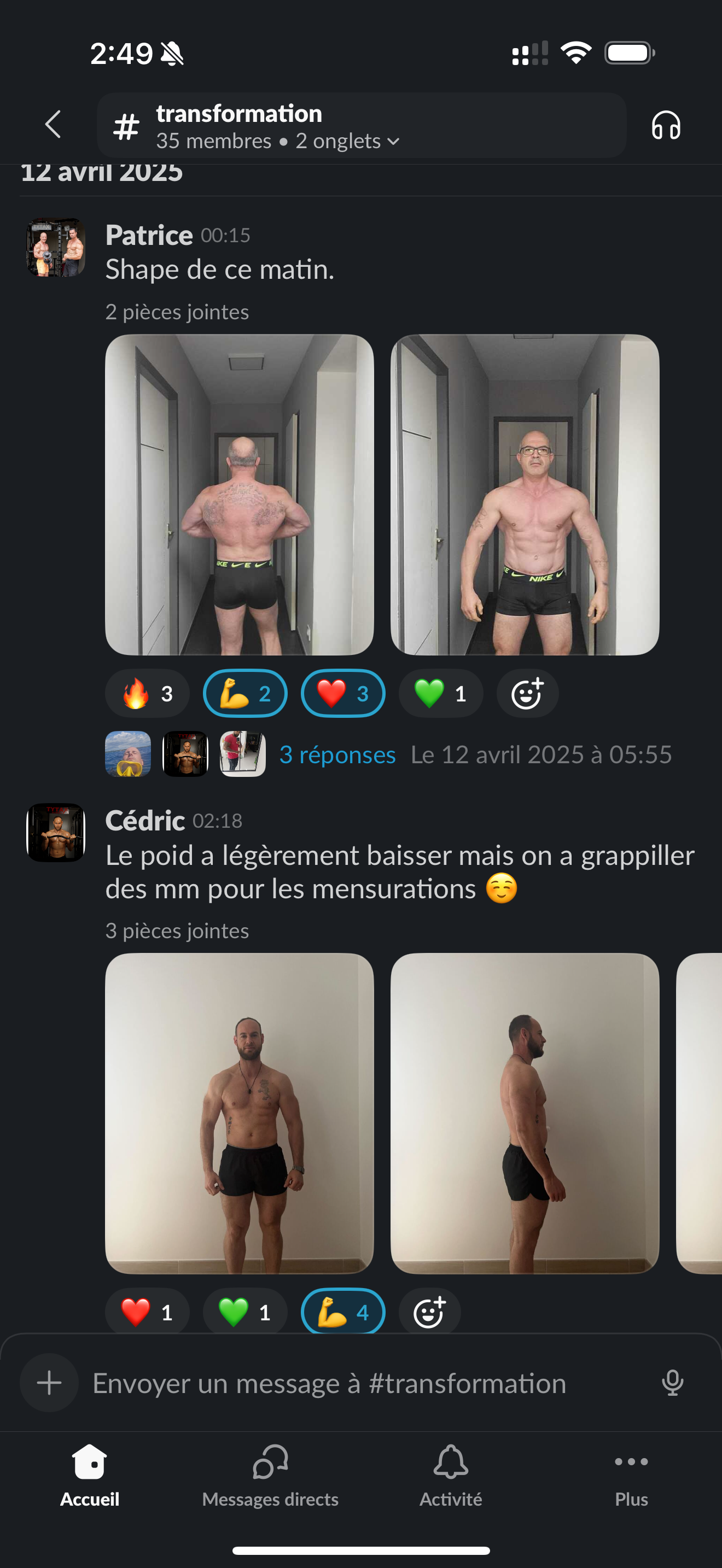The image size is (722, 1568).
Task: Record an audio clip with the microphone
Action: pos(672,1383)
